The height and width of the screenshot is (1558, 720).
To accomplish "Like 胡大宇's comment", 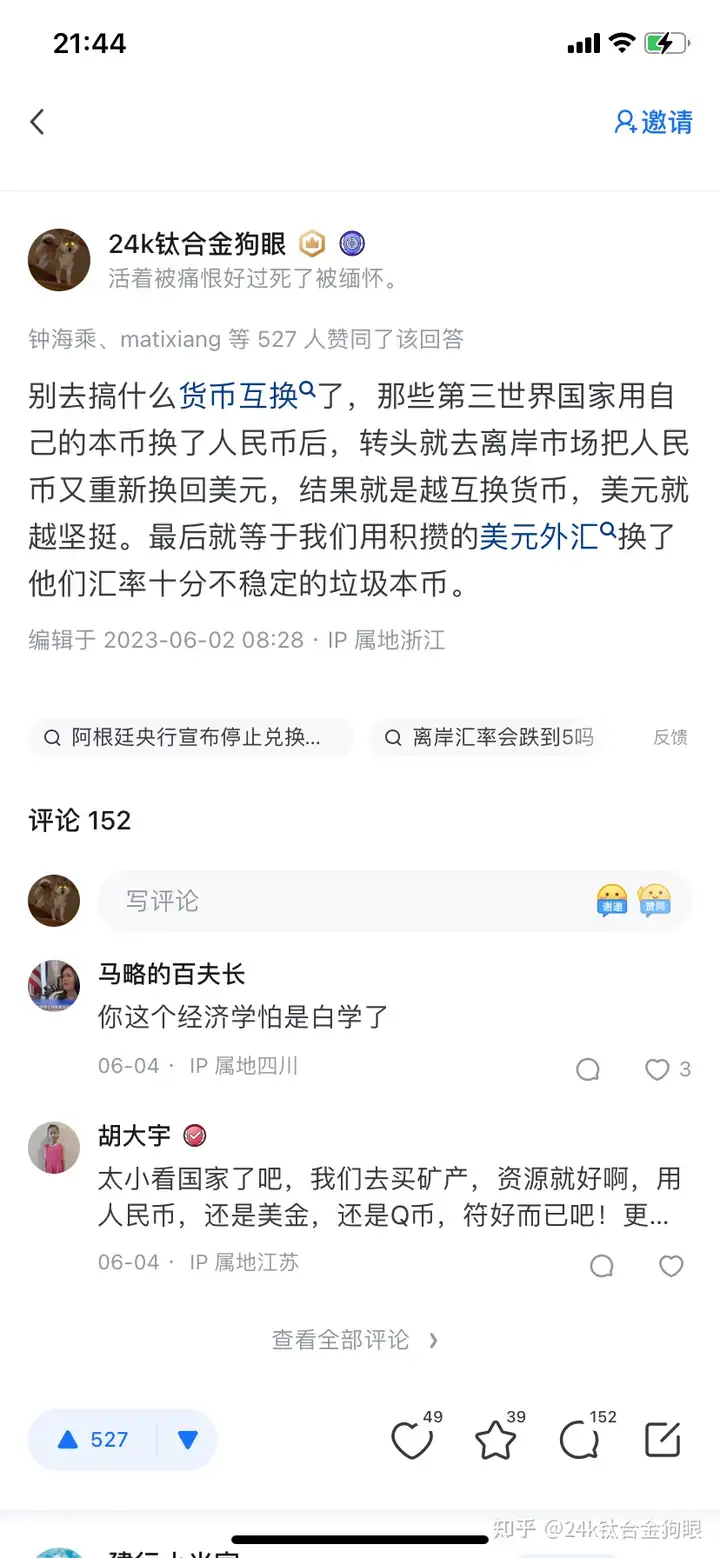I will [x=671, y=1266].
